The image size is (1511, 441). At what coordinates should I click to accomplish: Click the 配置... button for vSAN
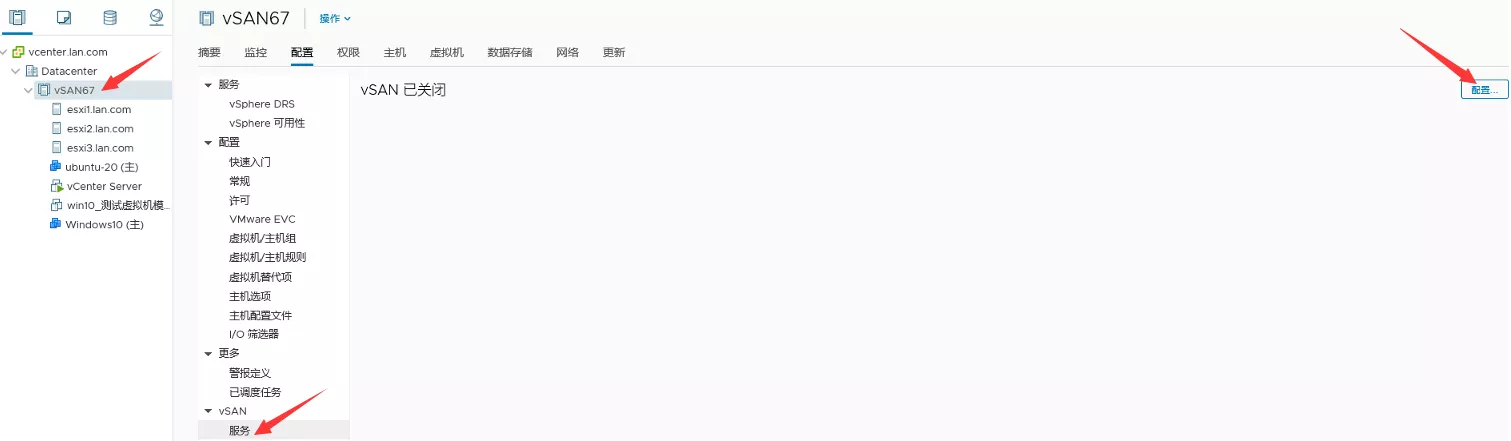click(x=1484, y=90)
